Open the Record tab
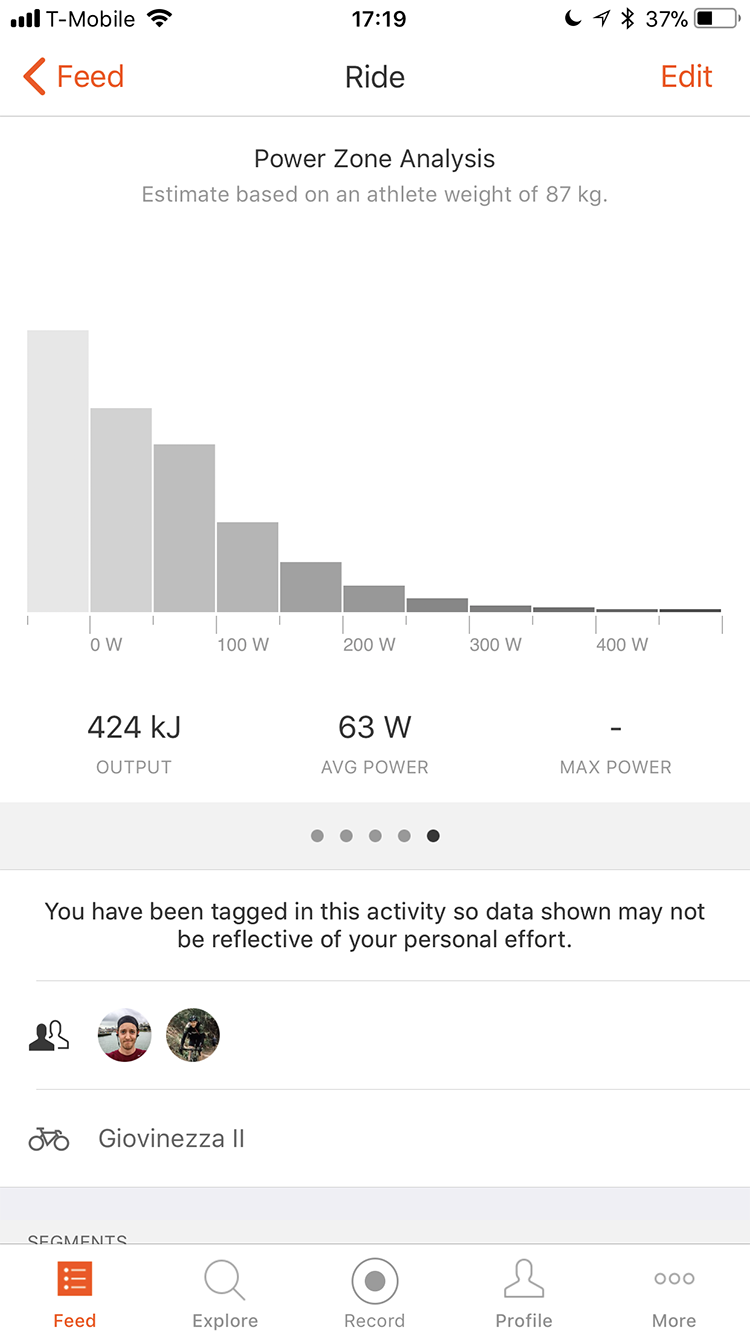 375,1294
